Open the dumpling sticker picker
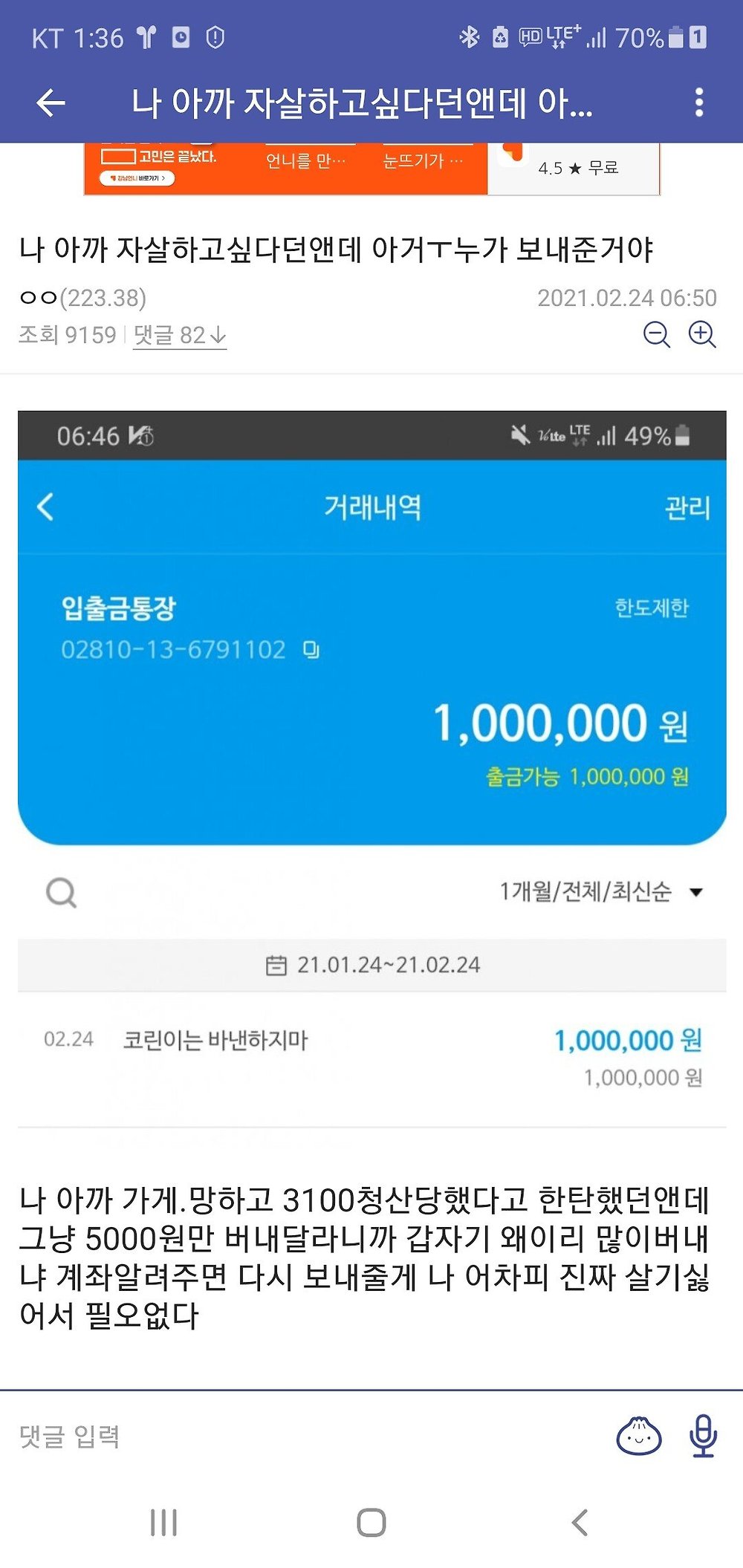The image size is (743, 1568). (638, 1437)
